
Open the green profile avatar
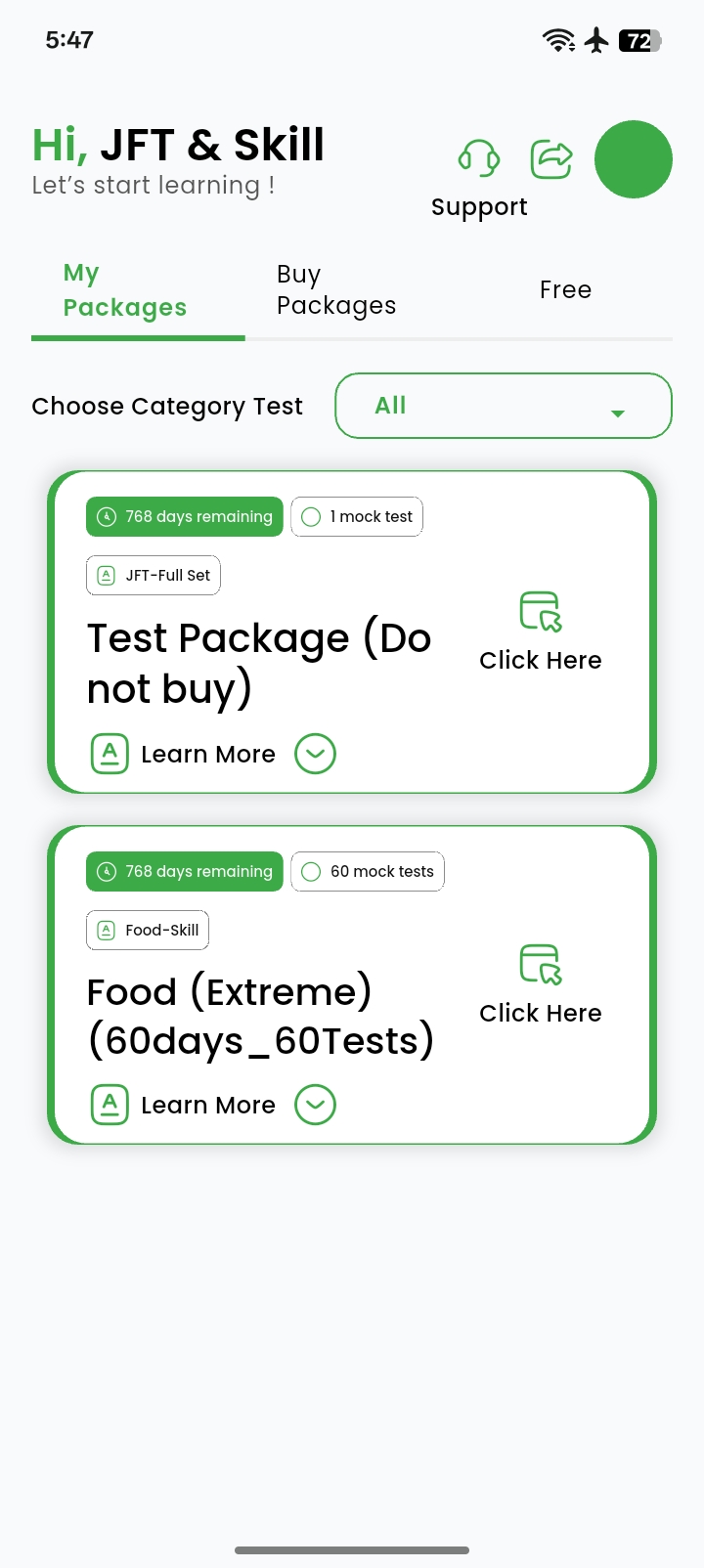634,159
